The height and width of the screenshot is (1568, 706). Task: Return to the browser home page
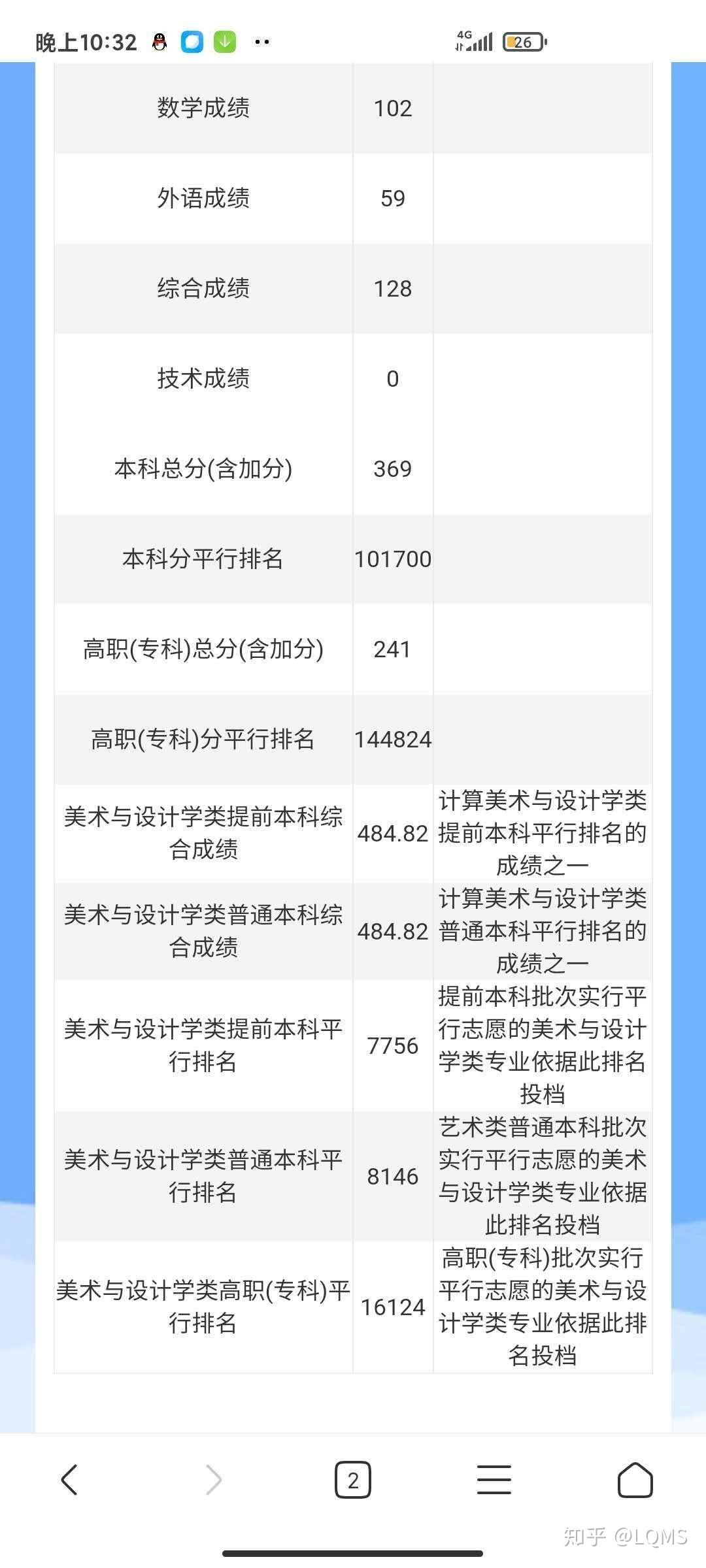pyautogui.click(x=635, y=1480)
